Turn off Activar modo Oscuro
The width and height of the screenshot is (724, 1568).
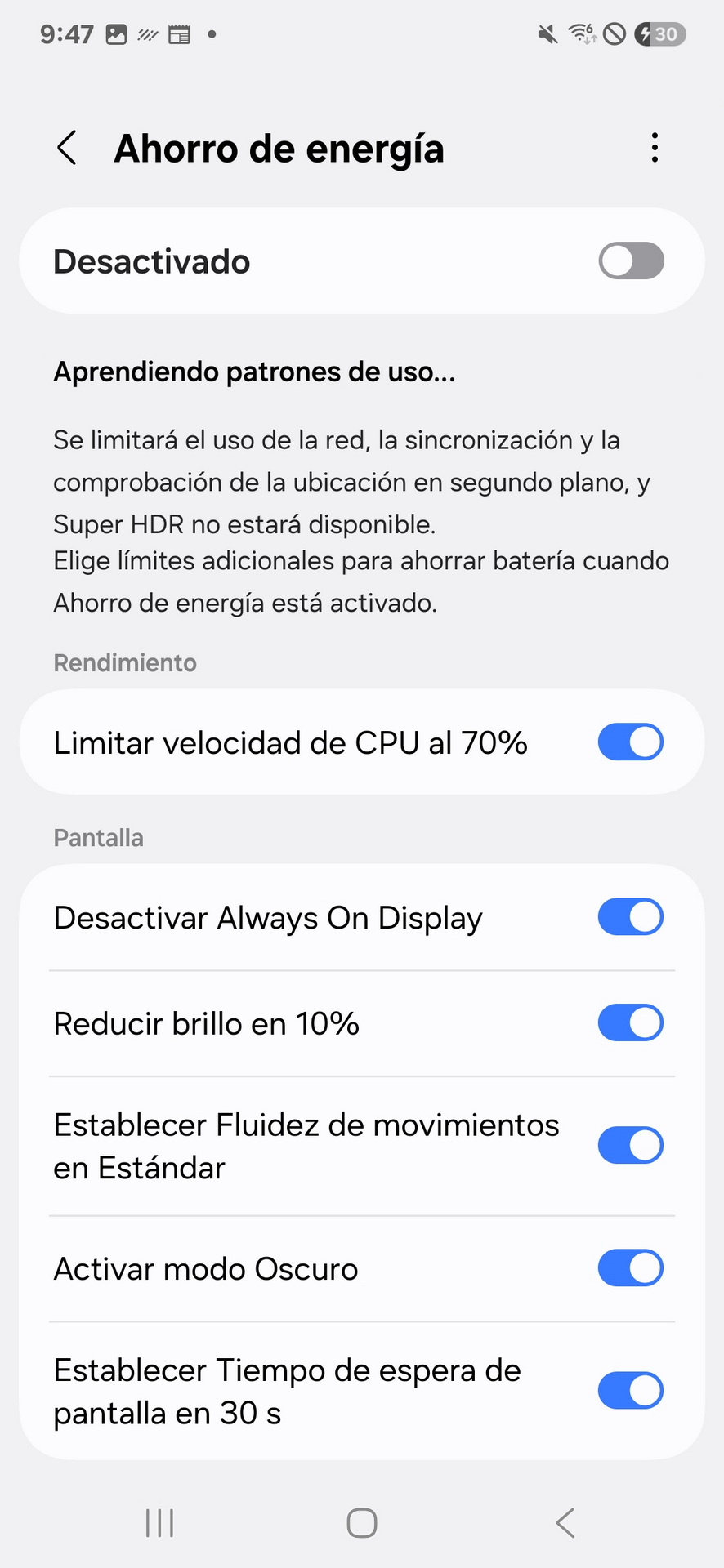tap(631, 1268)
